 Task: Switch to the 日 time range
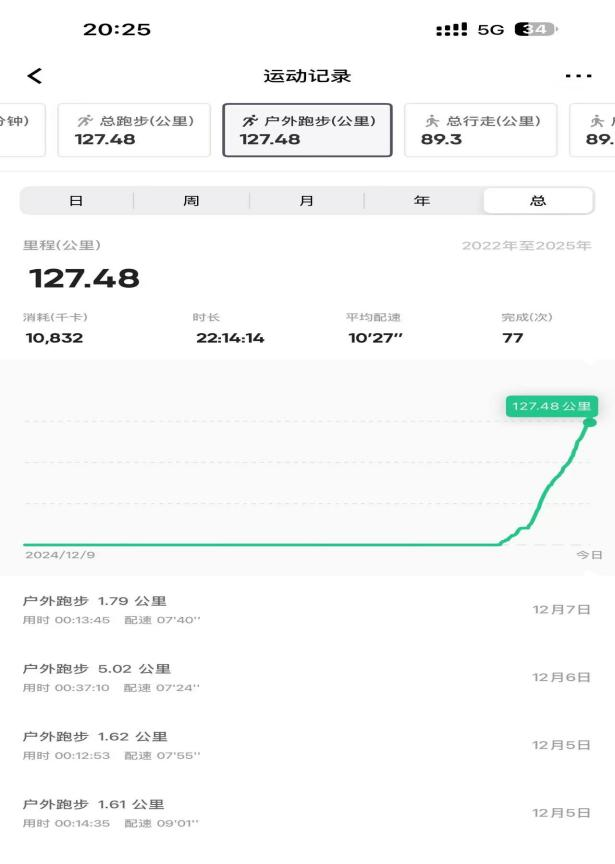[76, 201]
